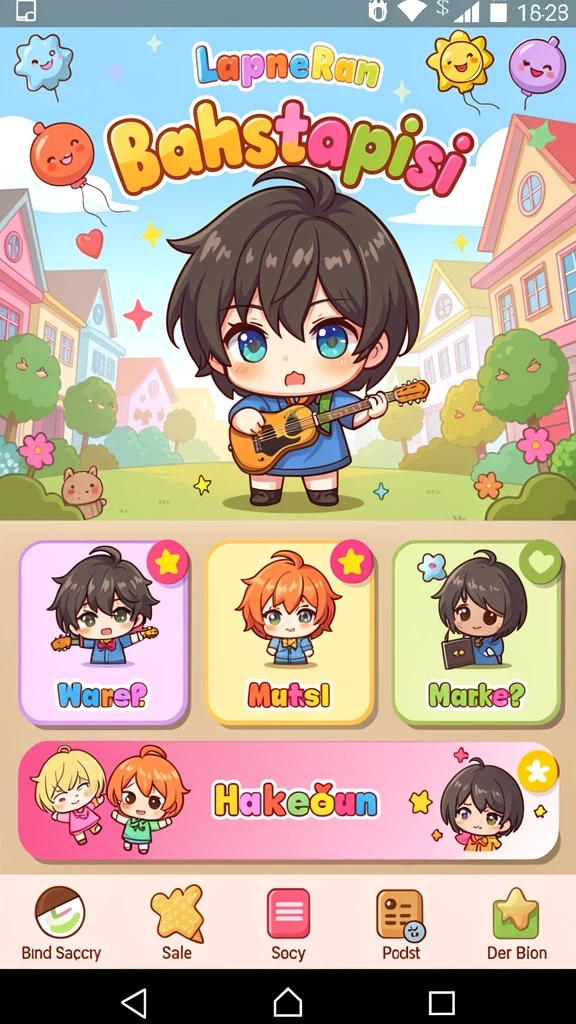
Task: Switch to the Bind Saccry tab
Action: point(61,924)
